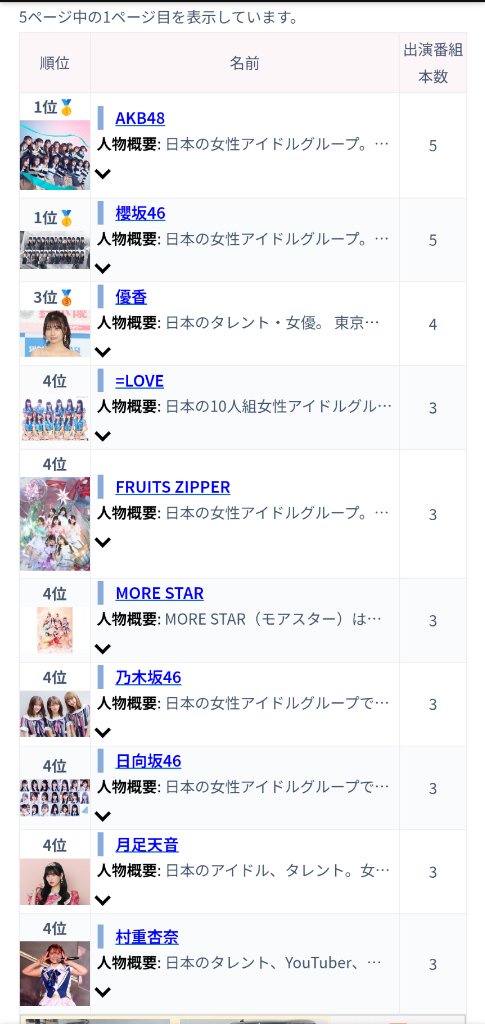Expand the =LOVE description chevron
Viewport: 485px width, 1024px height.
tap(102, 436)
